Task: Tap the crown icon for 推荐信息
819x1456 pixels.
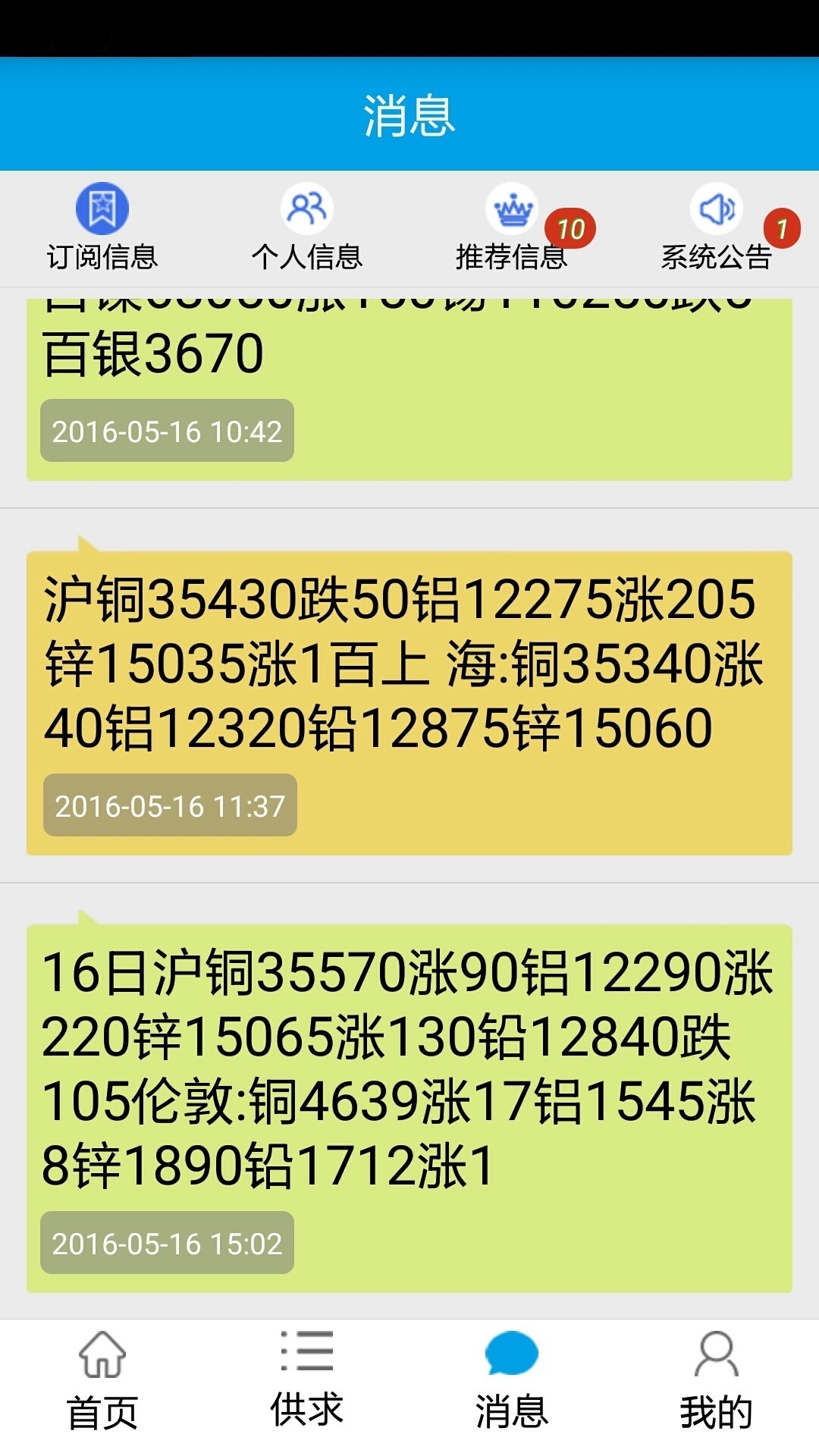Action: [512, 206]
